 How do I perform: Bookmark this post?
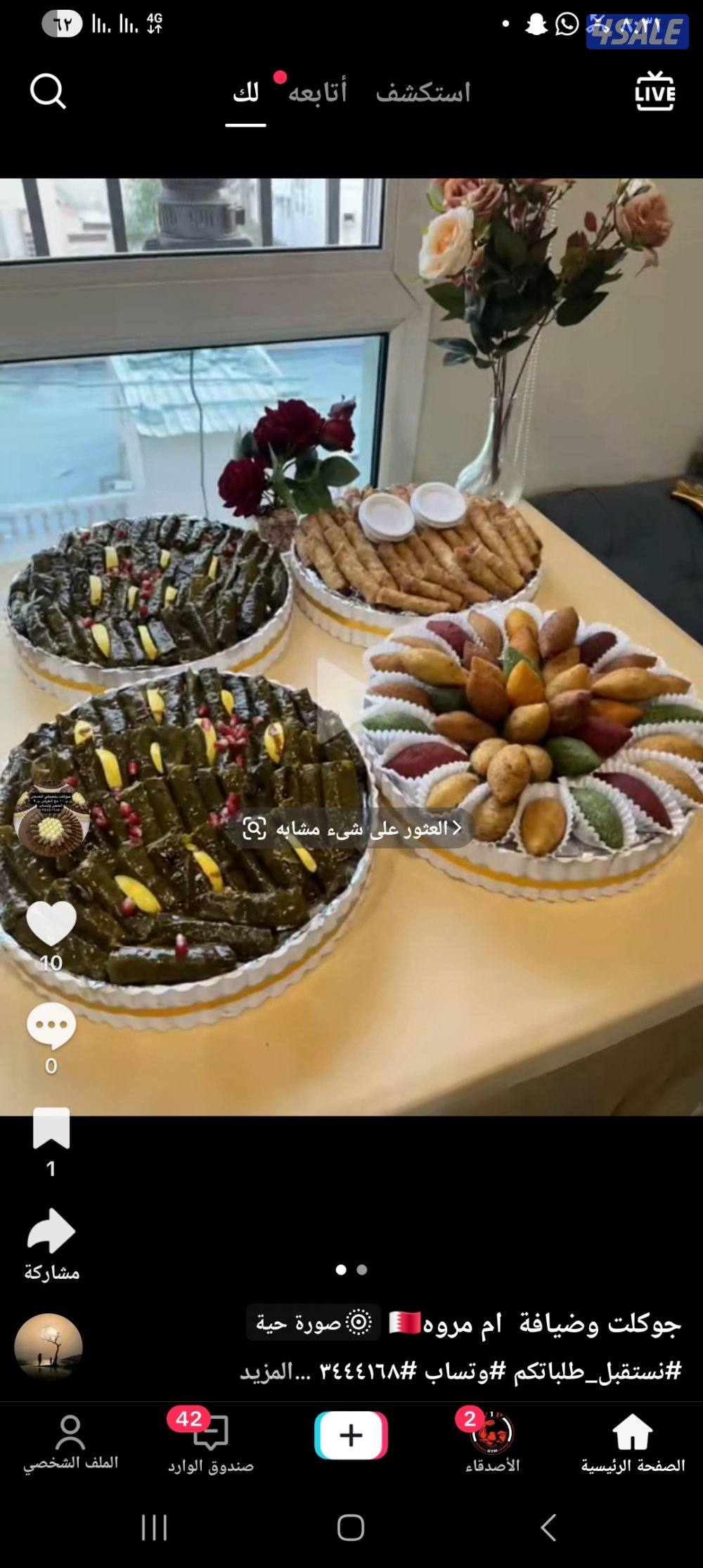[x=51, y=1128]
